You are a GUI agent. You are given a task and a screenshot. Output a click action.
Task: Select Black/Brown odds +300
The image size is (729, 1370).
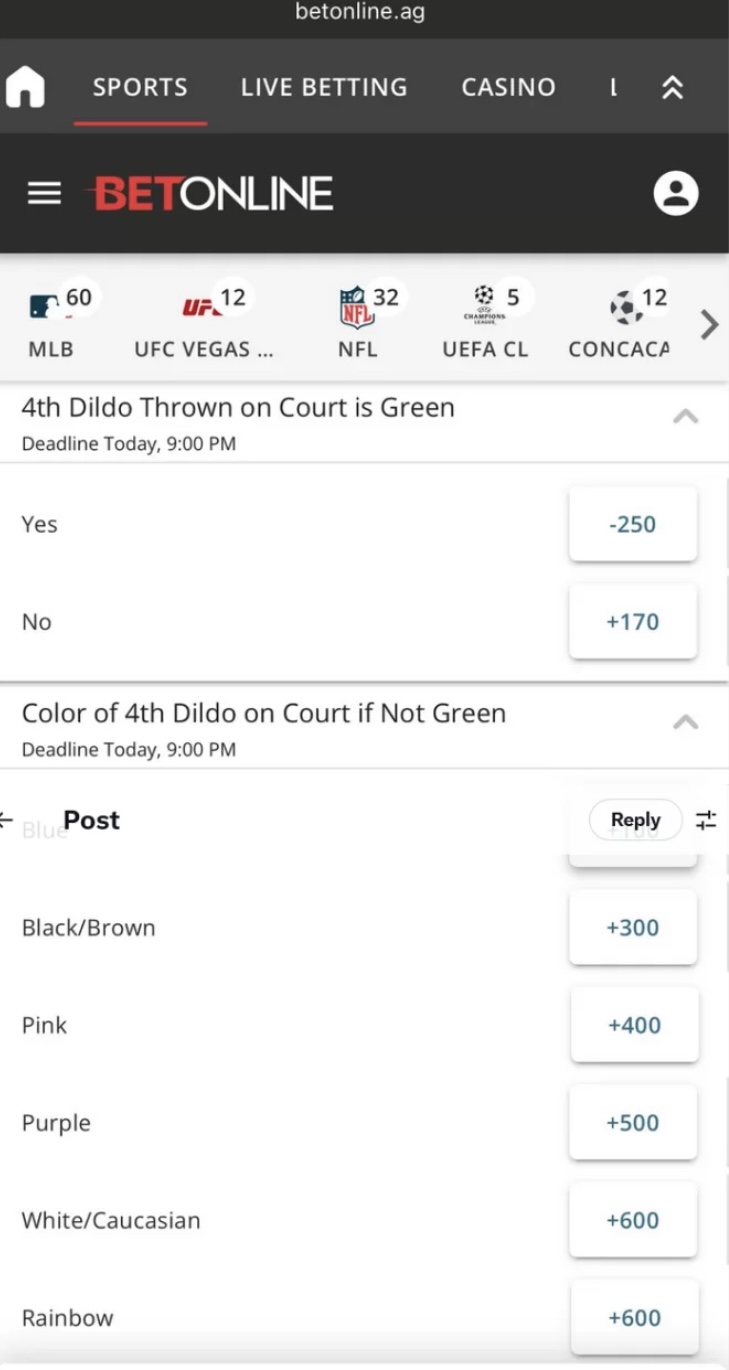(x=633, y=928)
